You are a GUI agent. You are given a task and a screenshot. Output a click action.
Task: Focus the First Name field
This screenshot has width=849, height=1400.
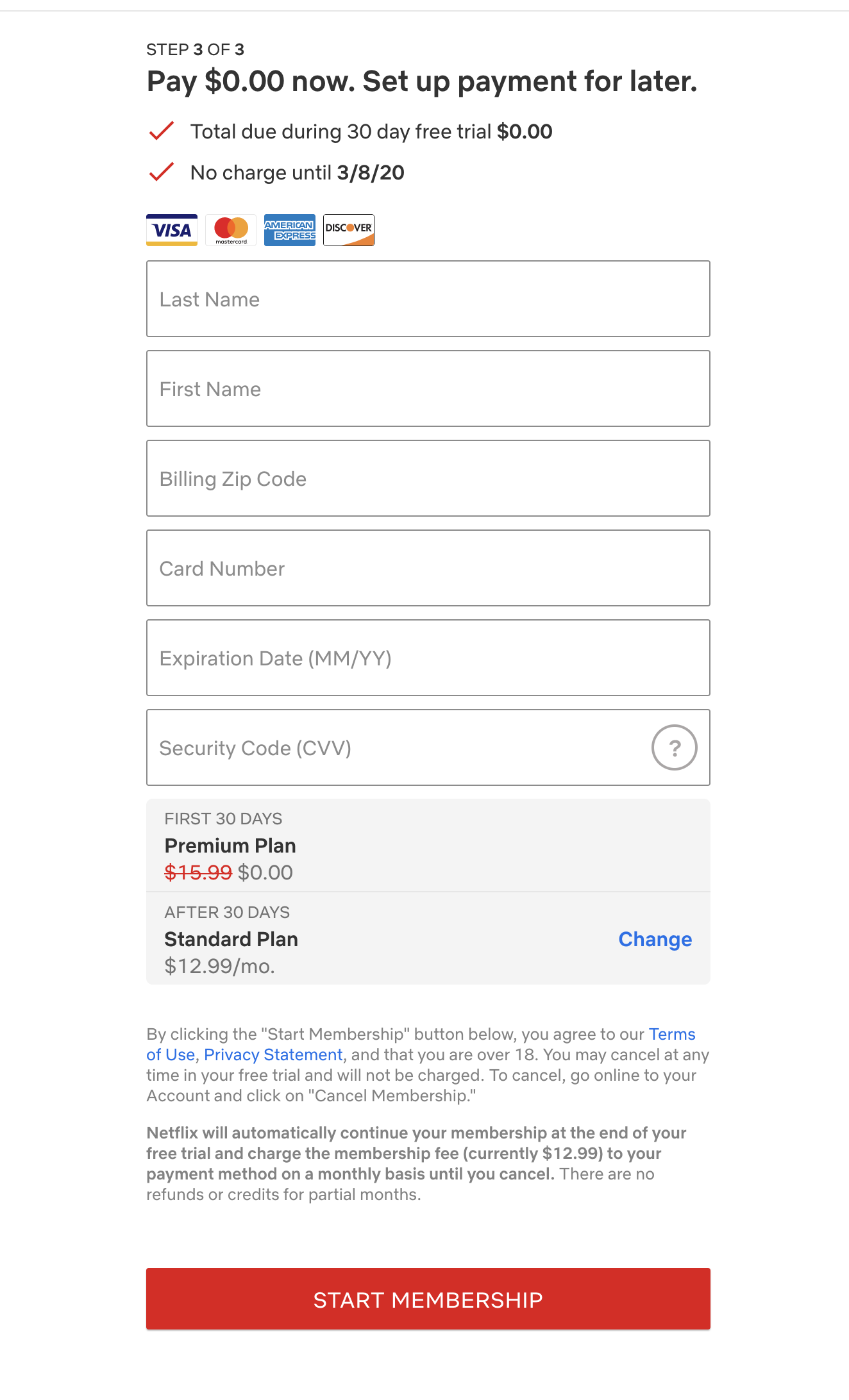[x=428, y=388]
